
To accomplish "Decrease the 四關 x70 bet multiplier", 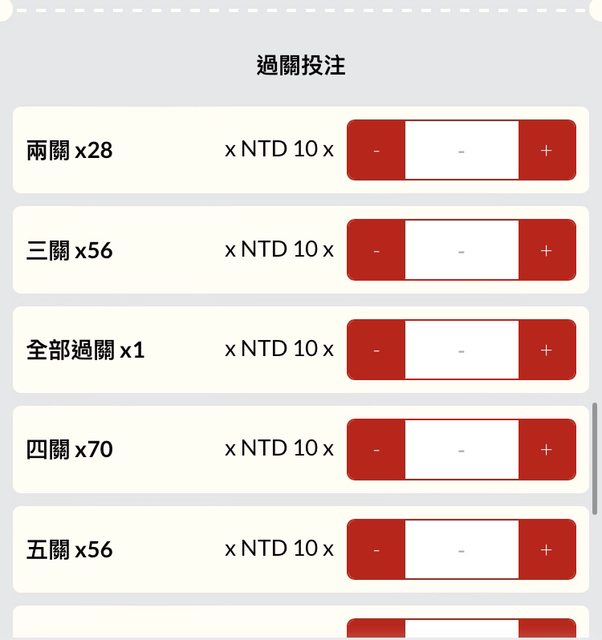I will (x=376, y=450).
